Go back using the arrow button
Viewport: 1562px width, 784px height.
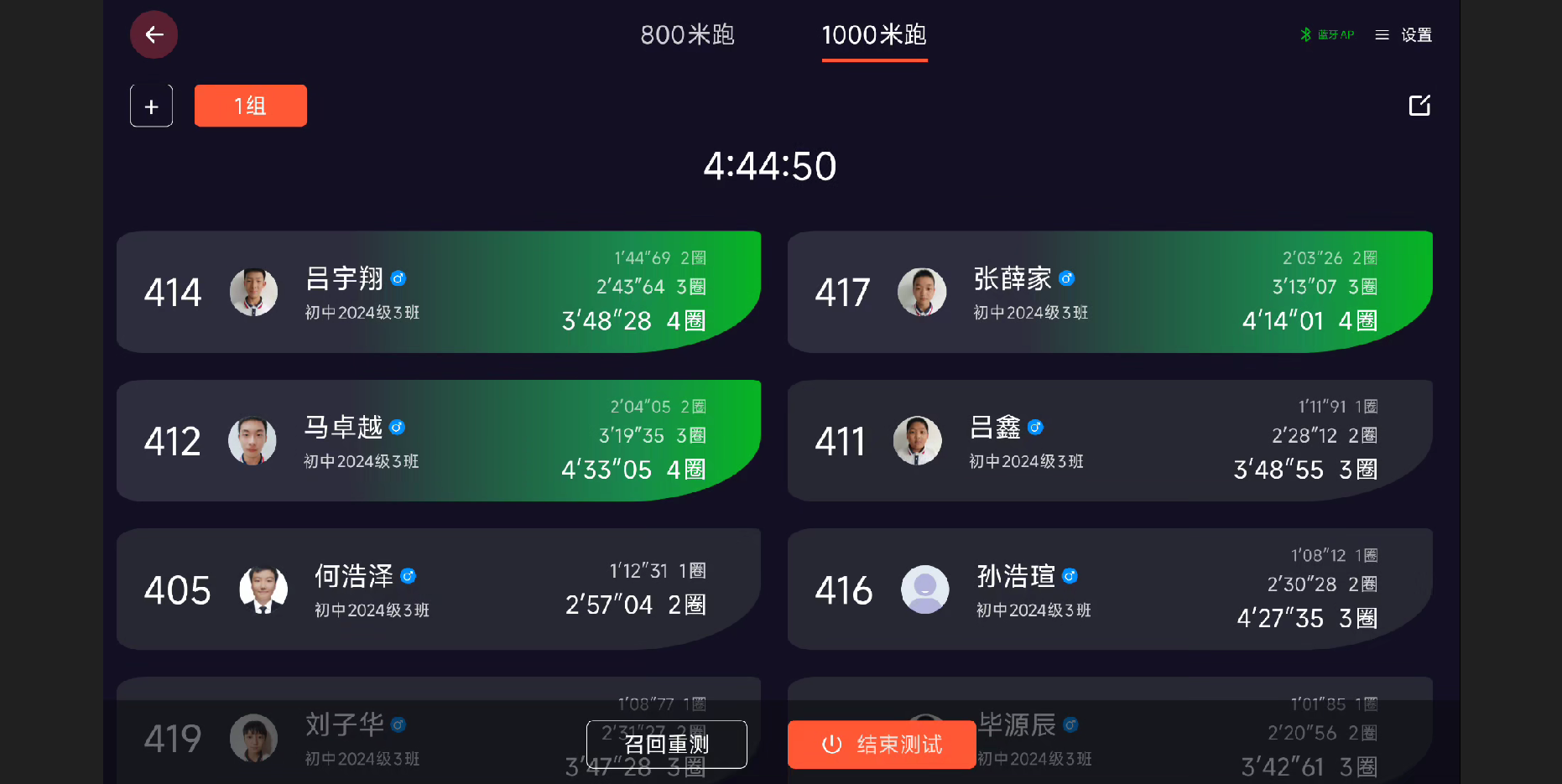[154, 34]
